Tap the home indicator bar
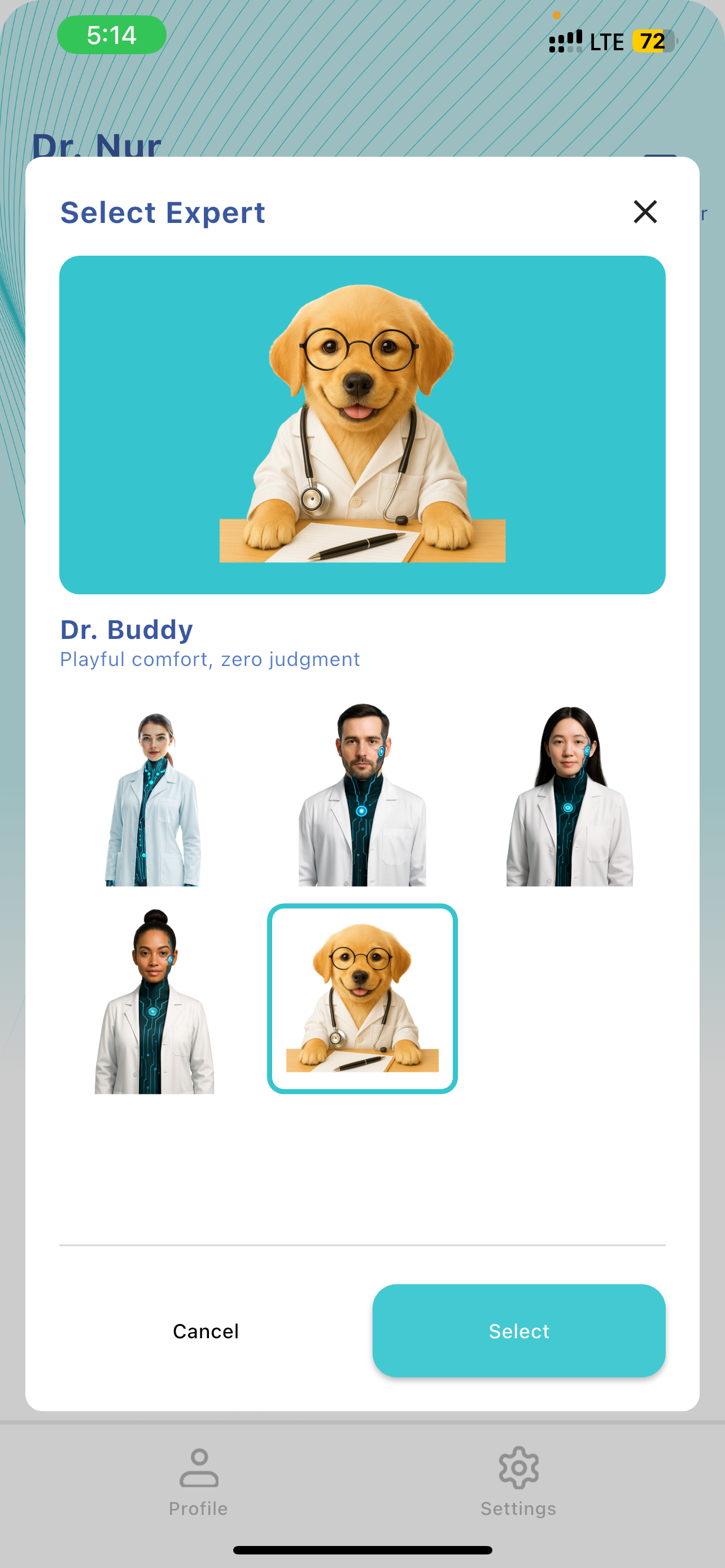 tap(362, 1550)
